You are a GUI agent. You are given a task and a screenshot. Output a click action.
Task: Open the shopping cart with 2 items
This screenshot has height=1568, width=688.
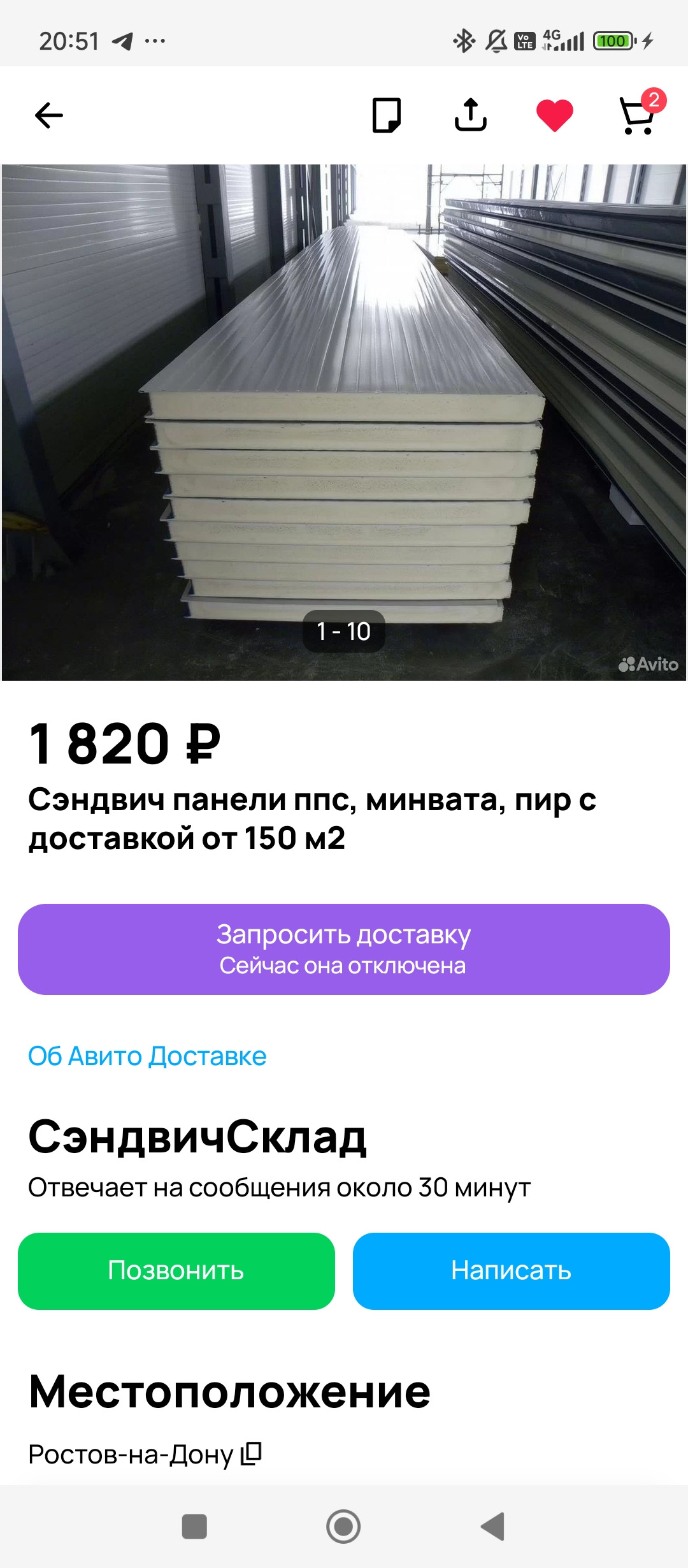point(638,115)
